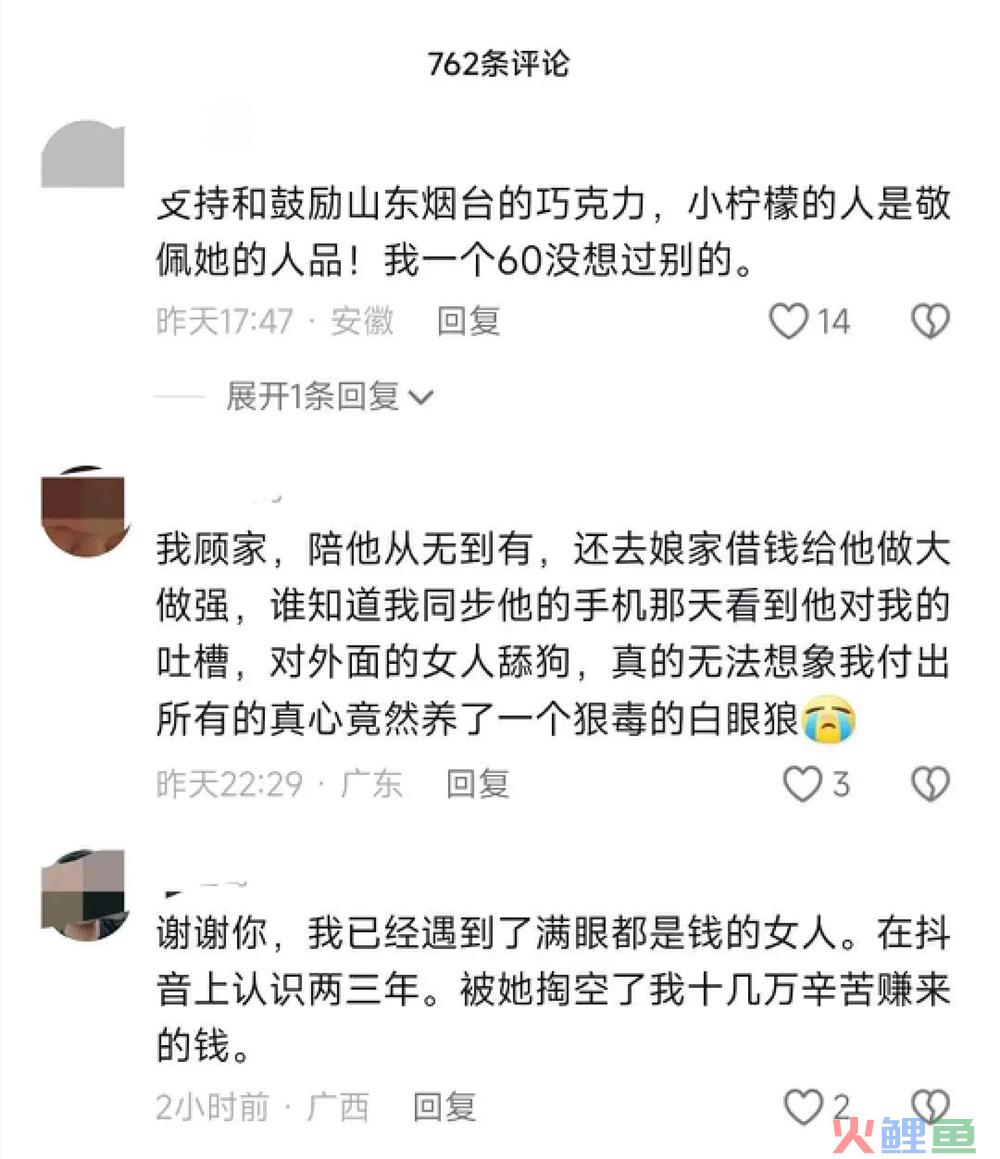Dislike the comment posted from 安徽
Image resolution: width=1000 pixels, height=1159 pixels.
pyautogui.click(x=930, y=322)
